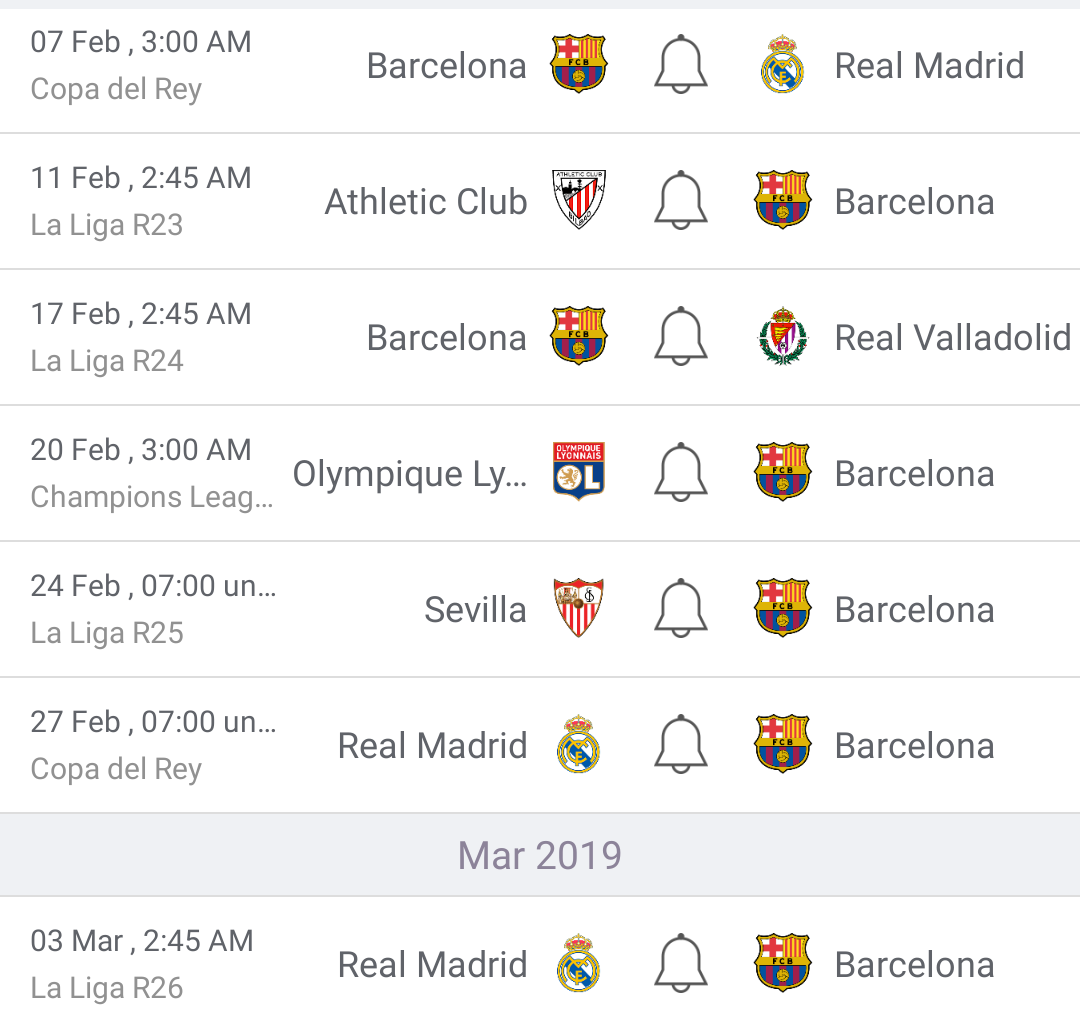
Task: Turn on bell for Olympique Lyonnais match
Action: click(681, 473)
